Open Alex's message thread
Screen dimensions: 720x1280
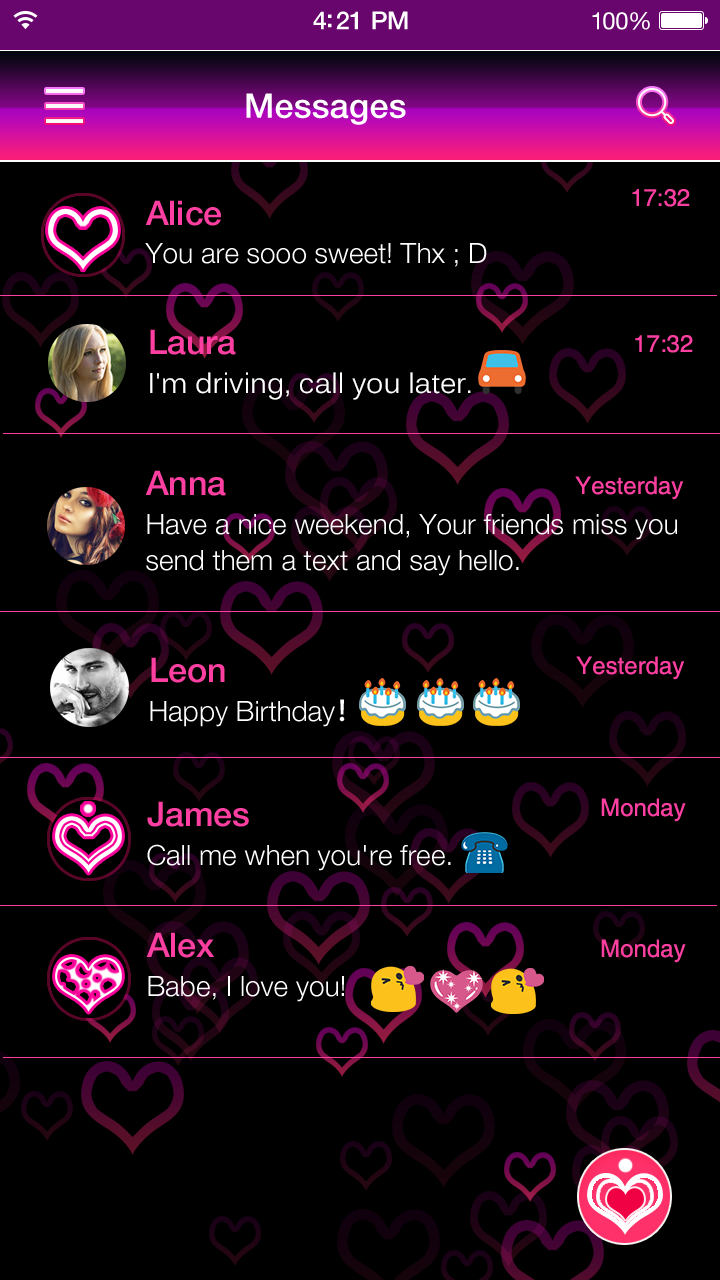[x=360, y=980]
